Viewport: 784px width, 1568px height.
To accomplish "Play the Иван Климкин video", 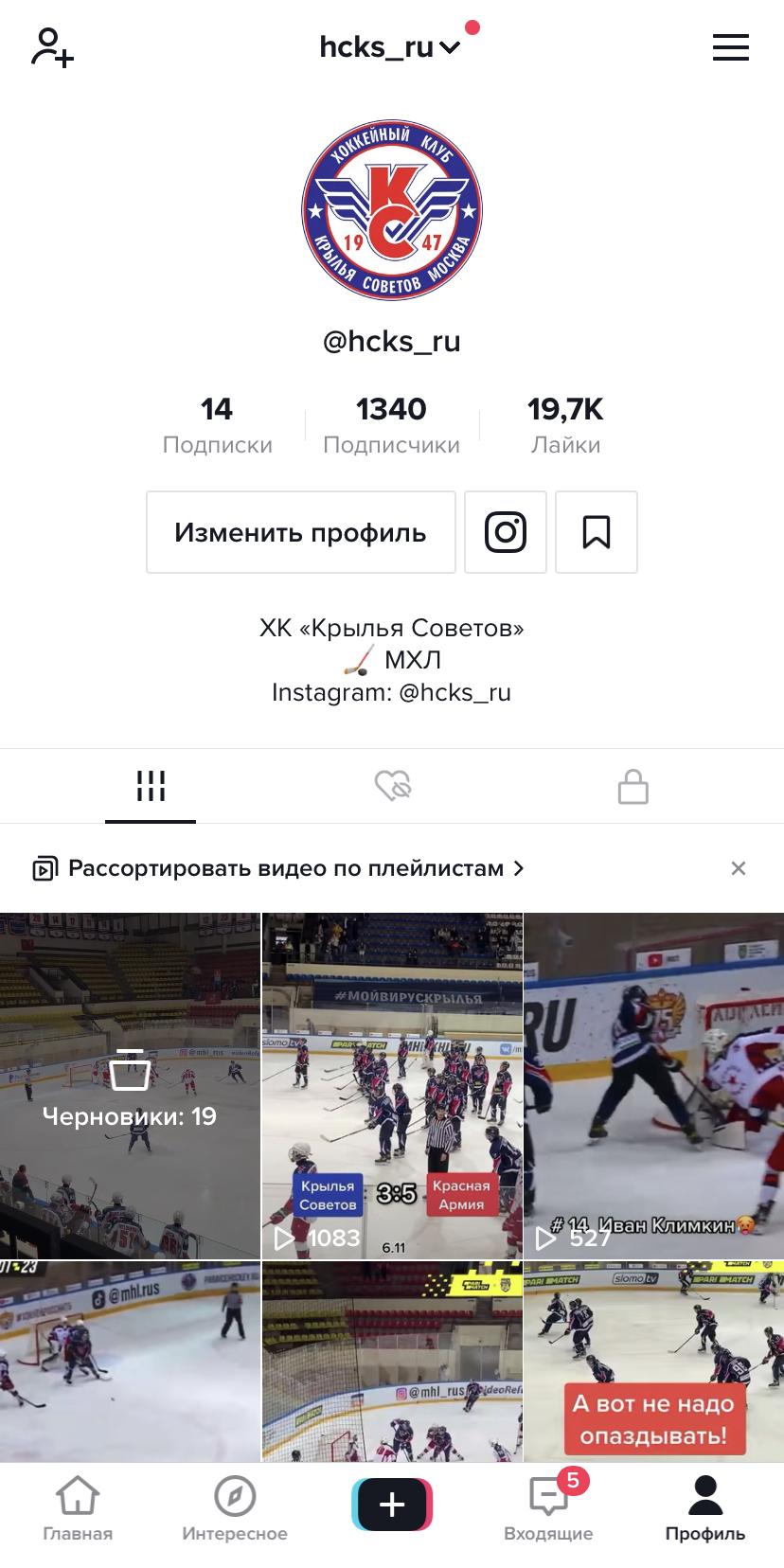I will [654, 1086].
